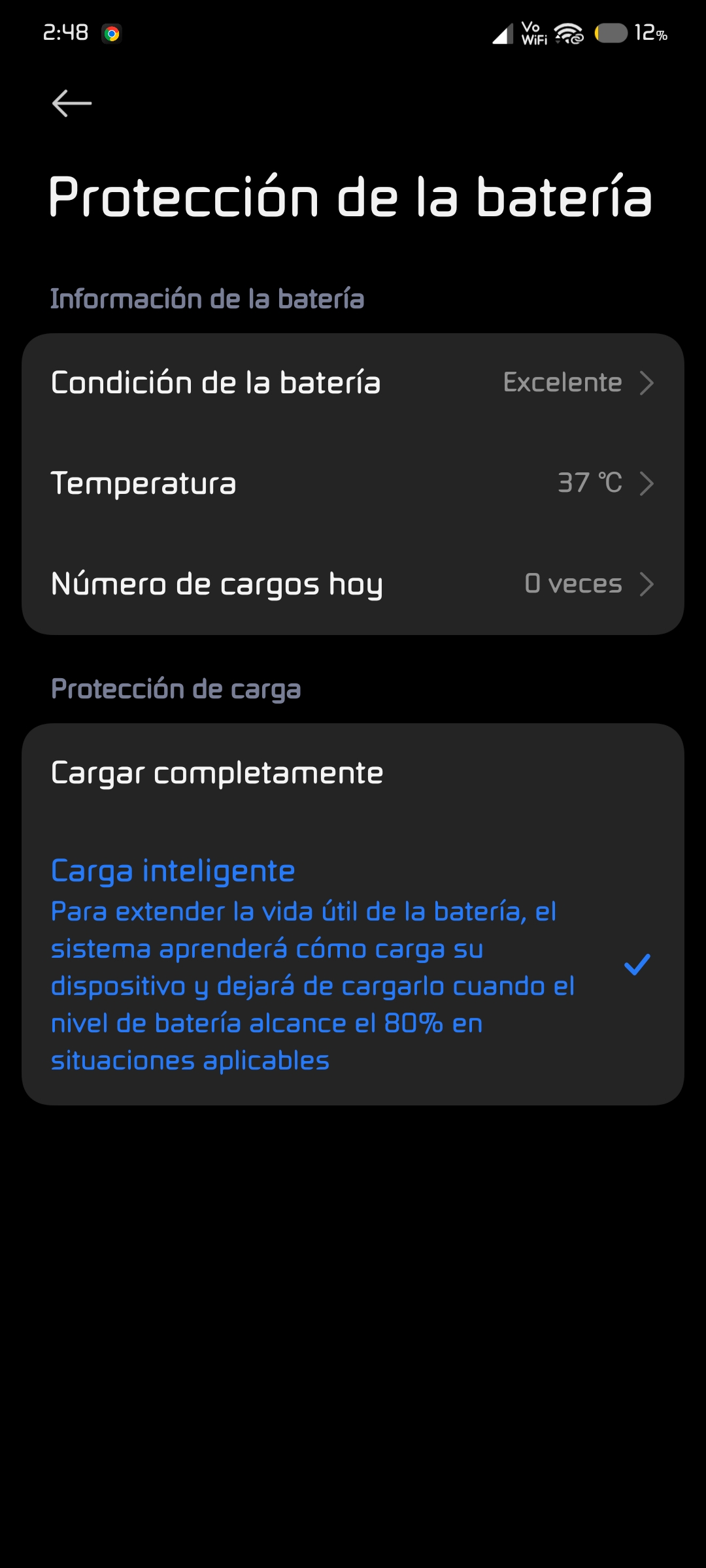This screenshot has height=1568, width=706.
Task: Select the Cargar completamente option
Action: pos(353,774)
